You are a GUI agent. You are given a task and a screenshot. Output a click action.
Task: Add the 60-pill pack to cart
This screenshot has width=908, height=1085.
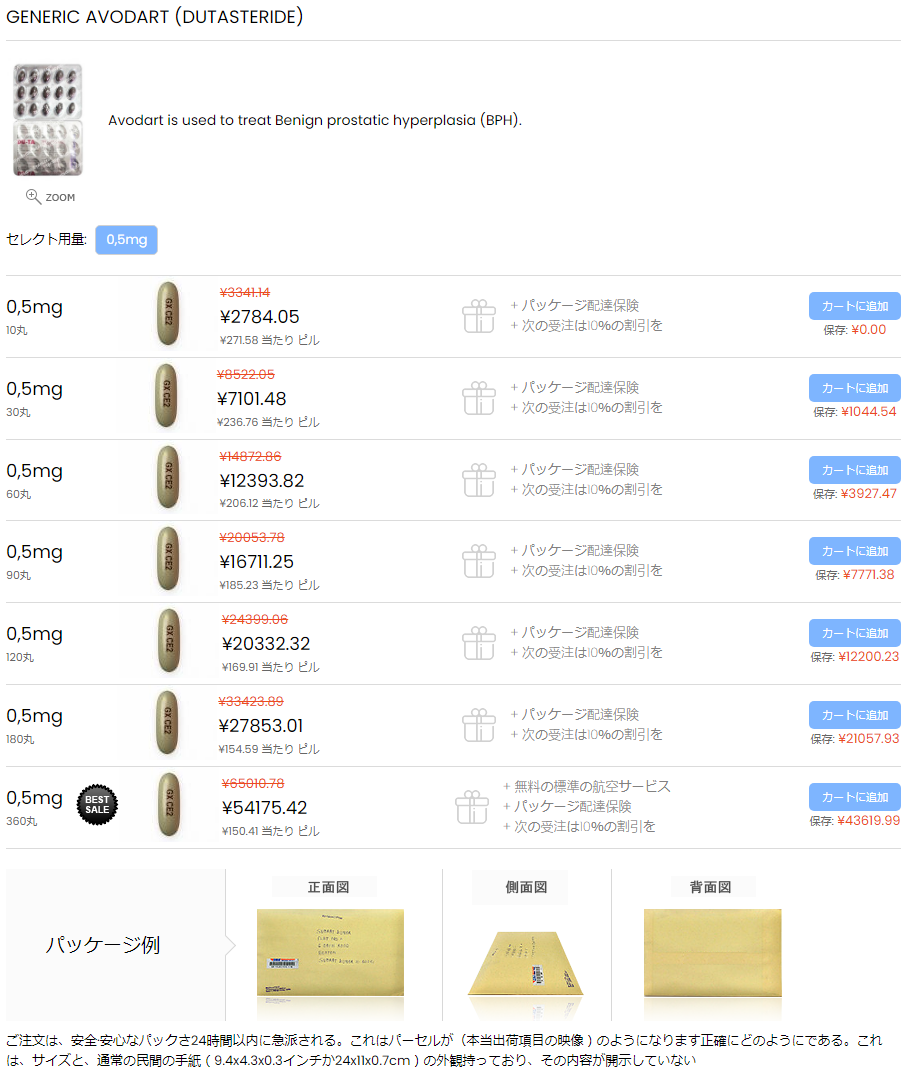(x=854, y=470)
